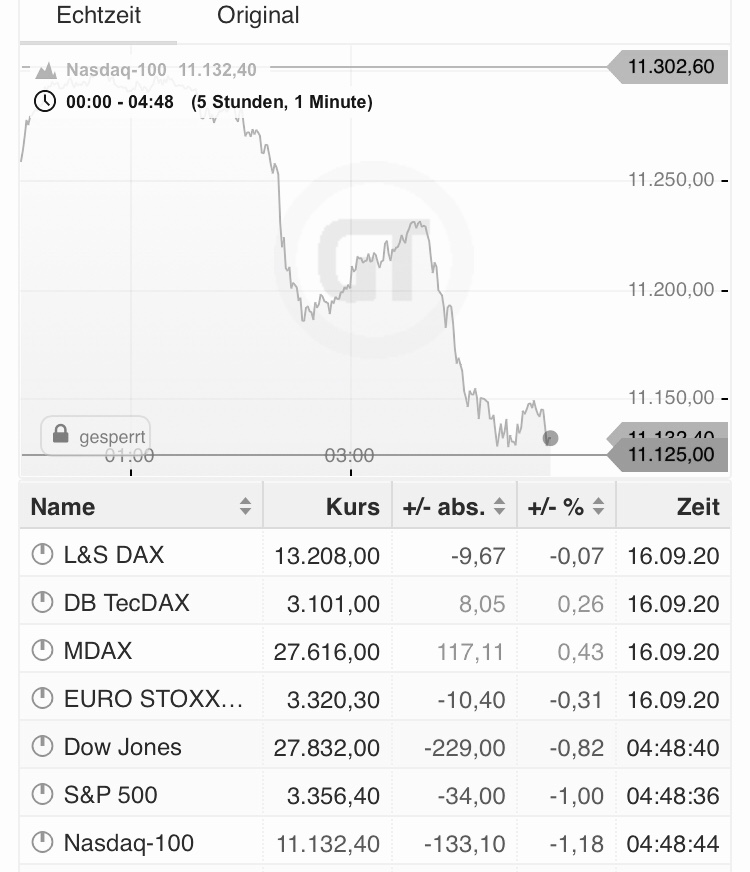Click the dot marking the latest chart value

click(548, 437)
